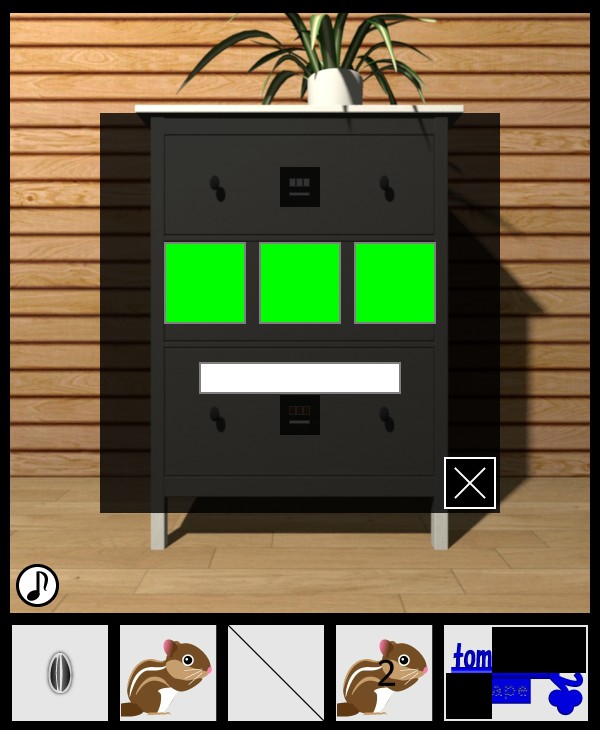Tap the right green square
Image resolution: width=600 pixels, height=730 pixels.
pos(395,283)
